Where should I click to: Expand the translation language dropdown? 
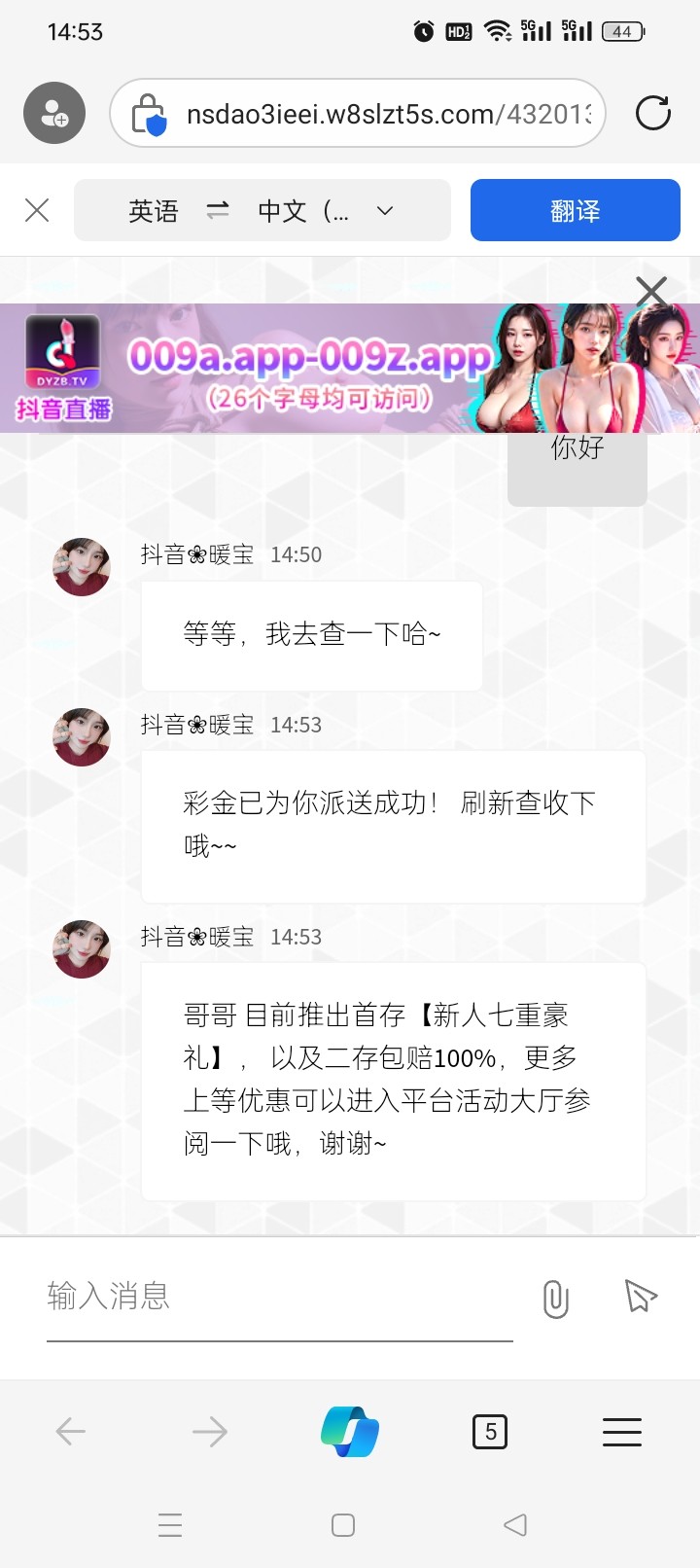click(x=385, y=210)
